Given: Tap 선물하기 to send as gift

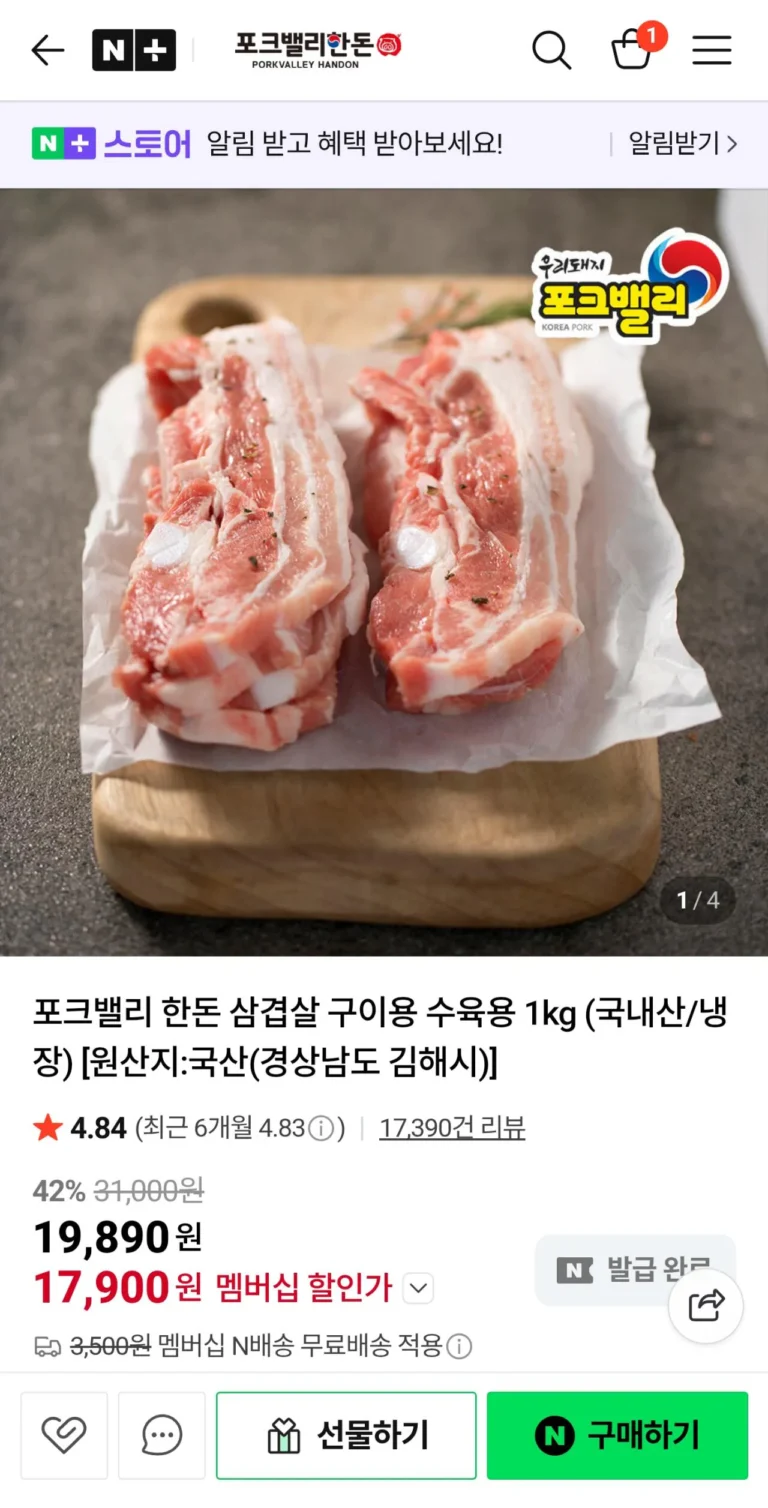Looking at the screenshot, I should [346, 1436].
